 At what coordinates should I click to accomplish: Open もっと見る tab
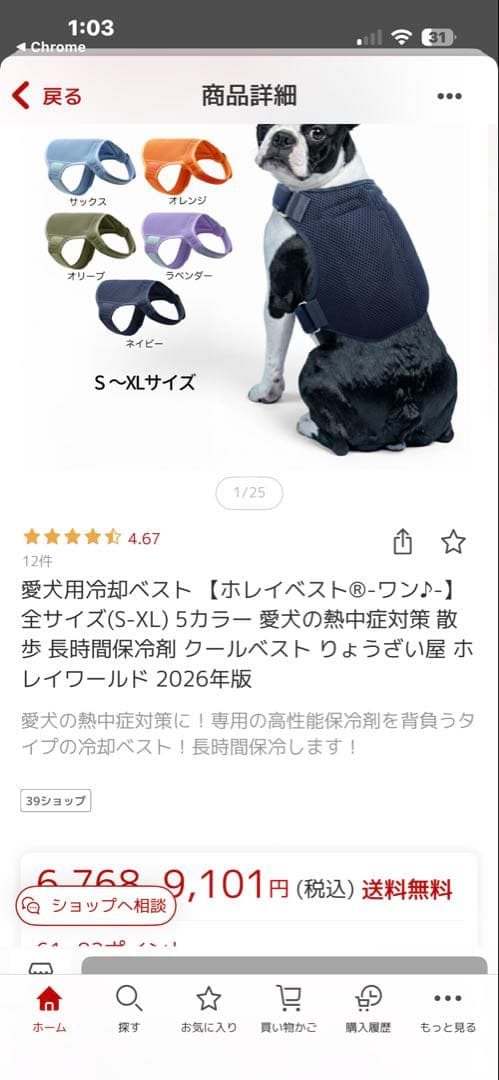[x=448, y=1009]
